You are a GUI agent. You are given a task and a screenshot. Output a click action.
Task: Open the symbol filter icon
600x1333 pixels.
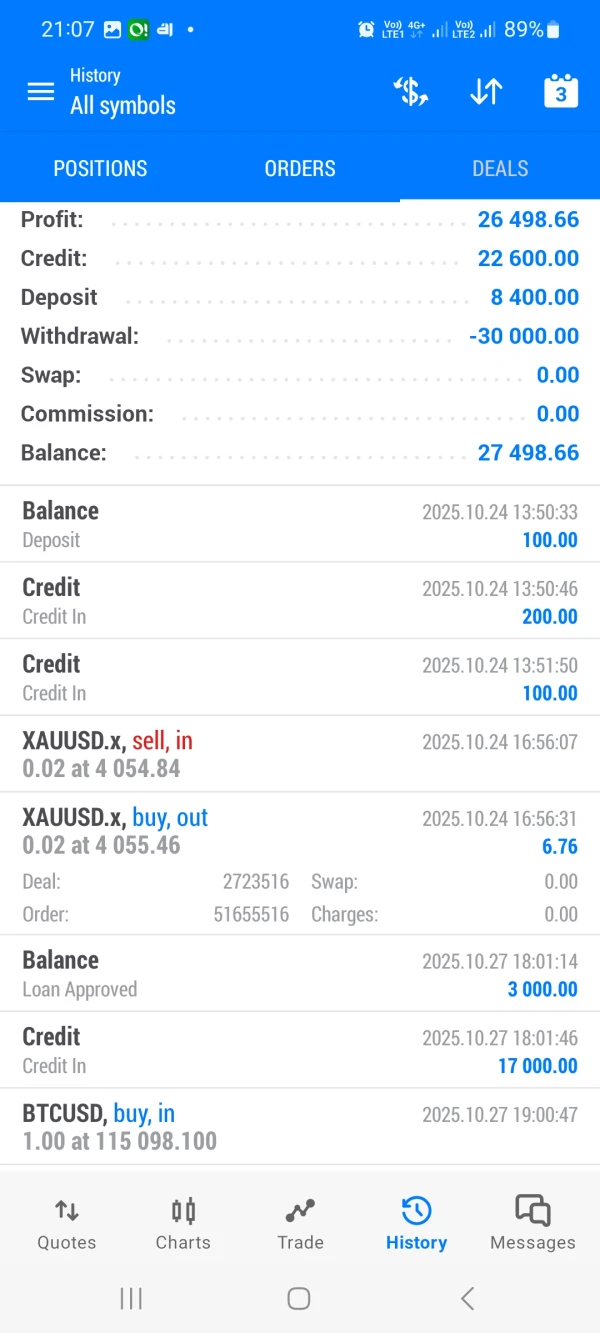(x=410, y=92)
